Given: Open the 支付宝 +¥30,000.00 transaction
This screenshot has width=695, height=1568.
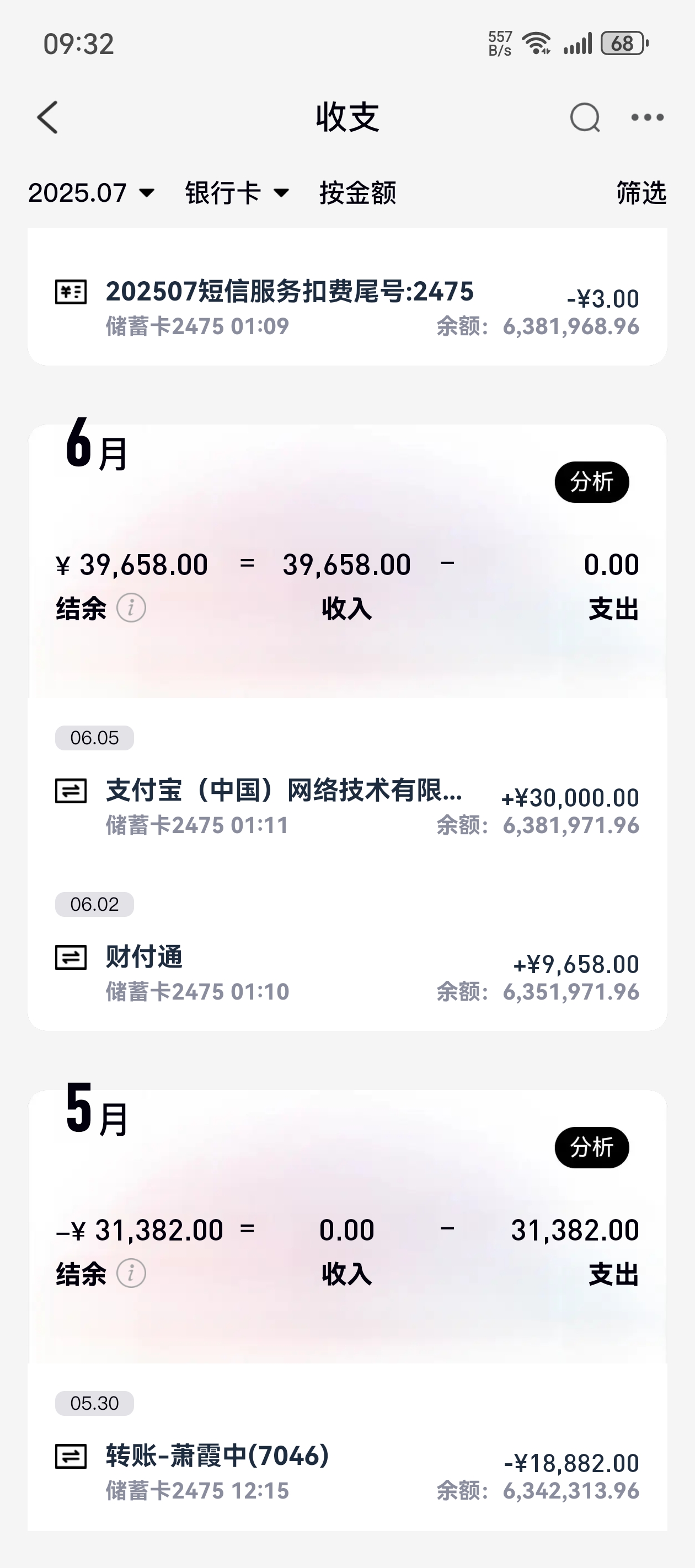Looking at the screenshot, I should coord(347,807).
